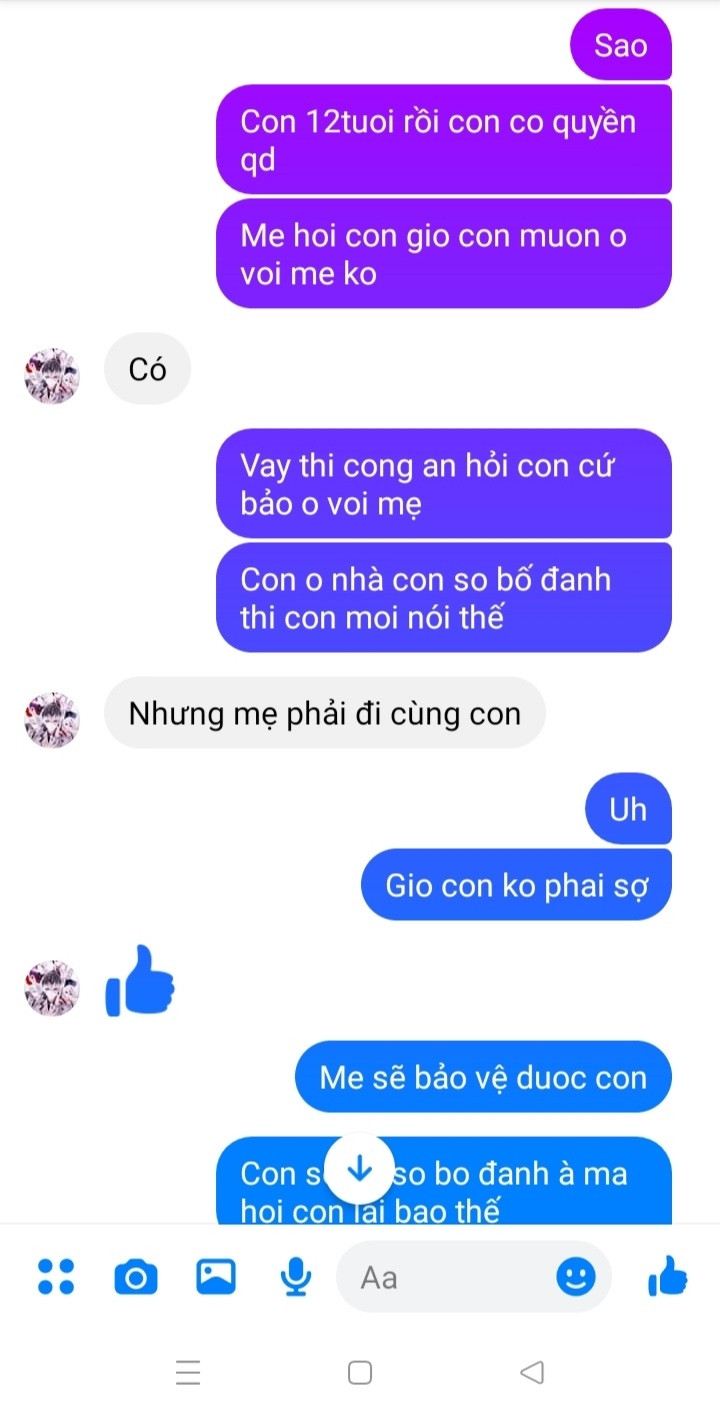
Task: Open the more actions four-dot menu
Action: (x=56, y=1276)
